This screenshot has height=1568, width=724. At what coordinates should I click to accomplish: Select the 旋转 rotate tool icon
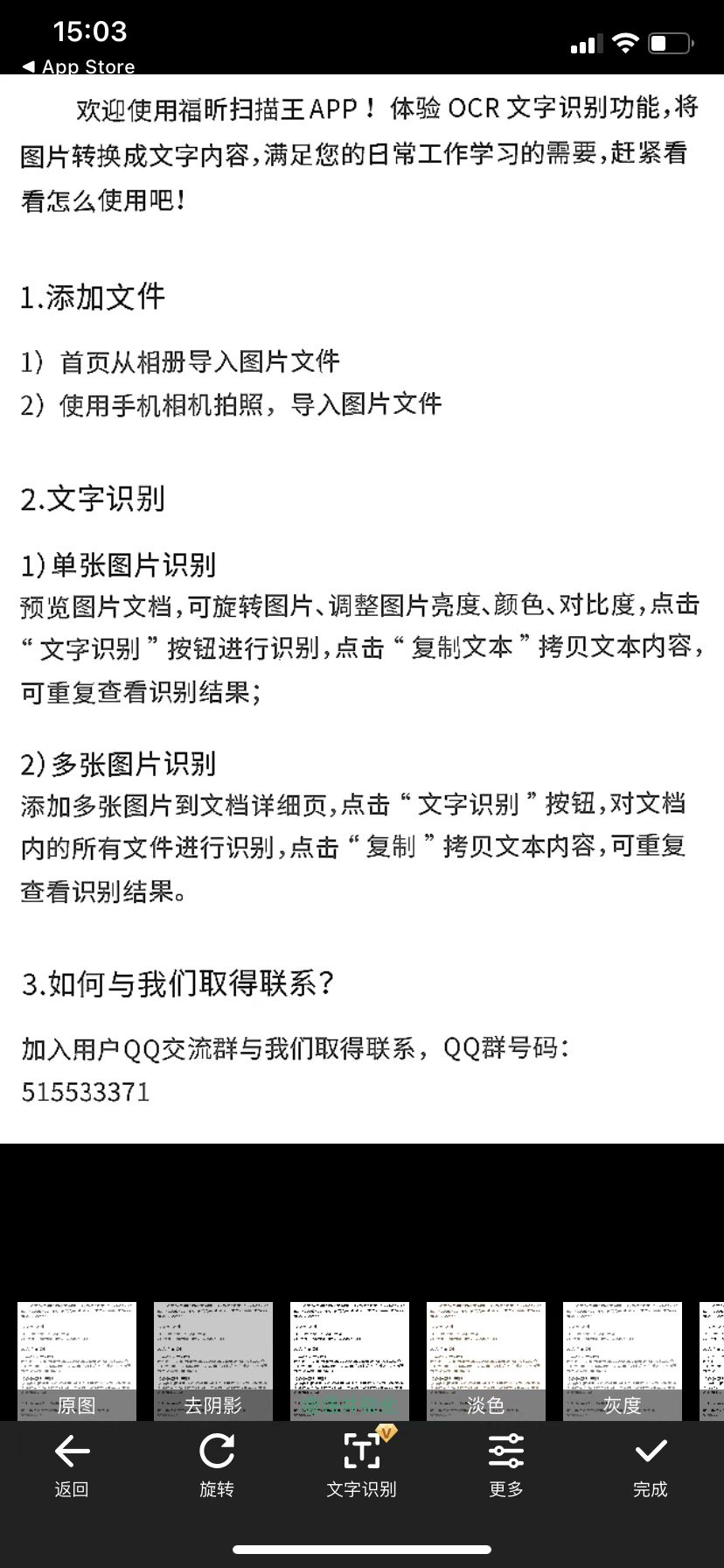[217, 1451]
